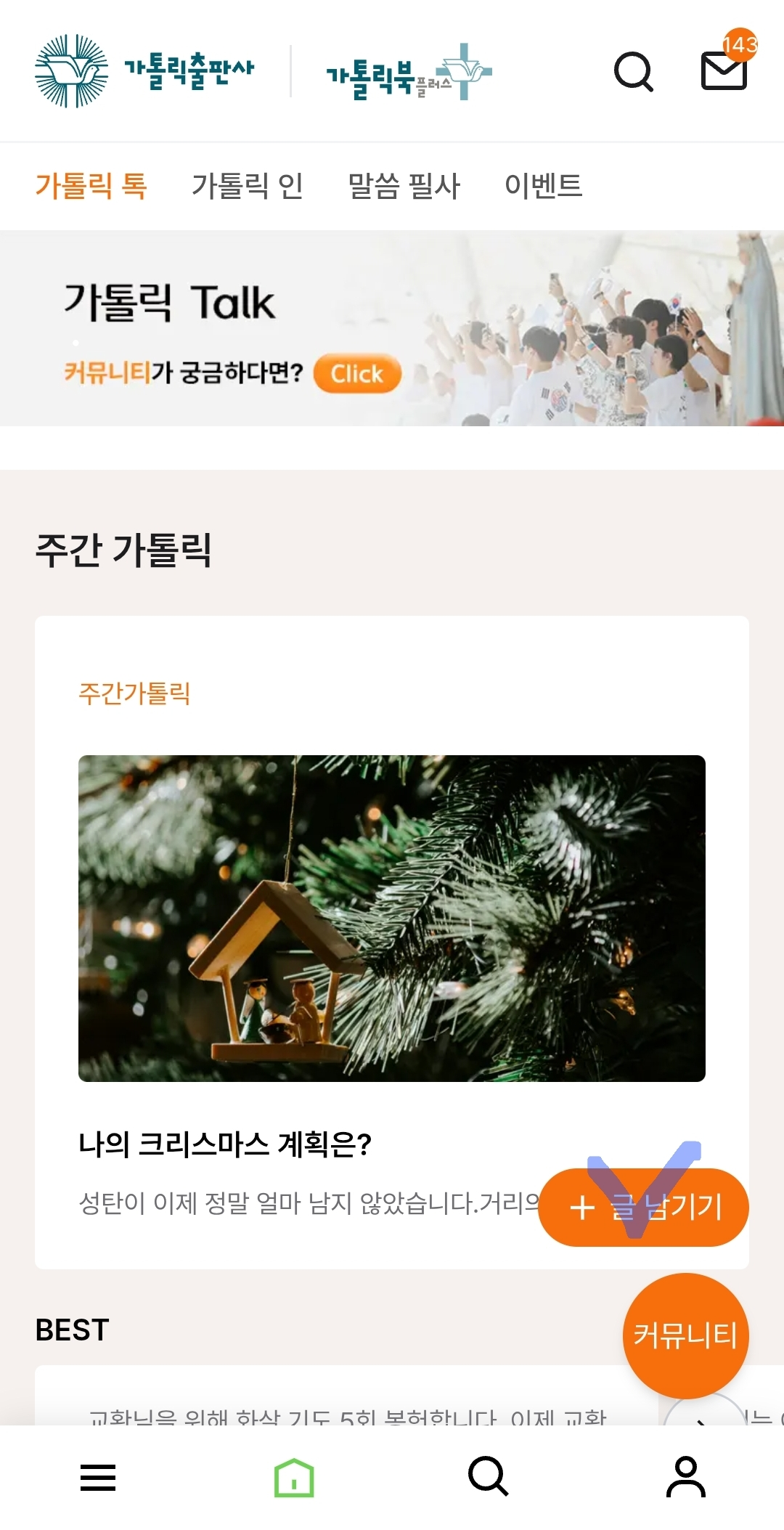Tap the 글 남기기 button
784x1530 pixels.
click(x=643, y=1208)
